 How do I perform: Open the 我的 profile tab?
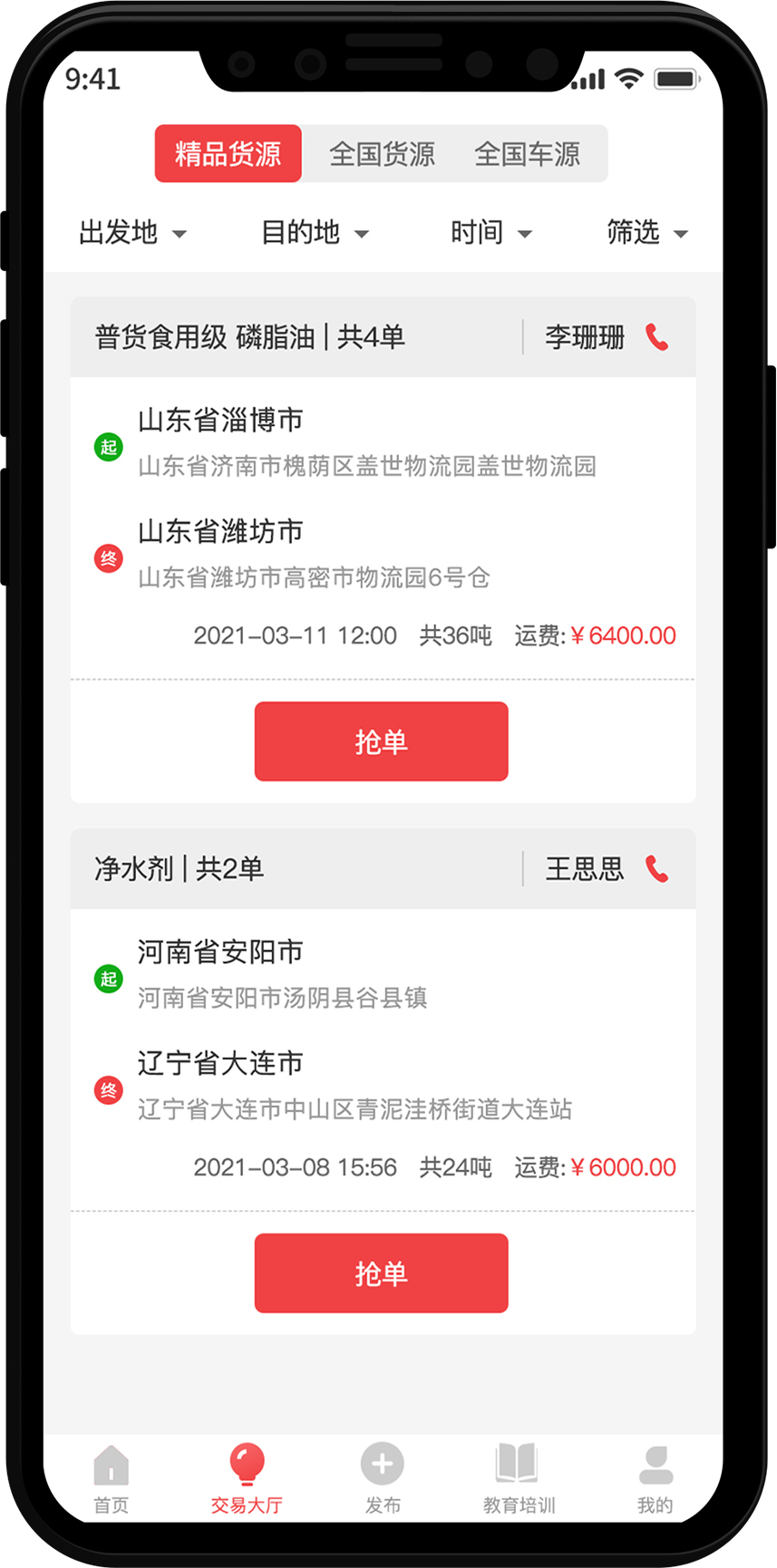(x=655, y=1477)
